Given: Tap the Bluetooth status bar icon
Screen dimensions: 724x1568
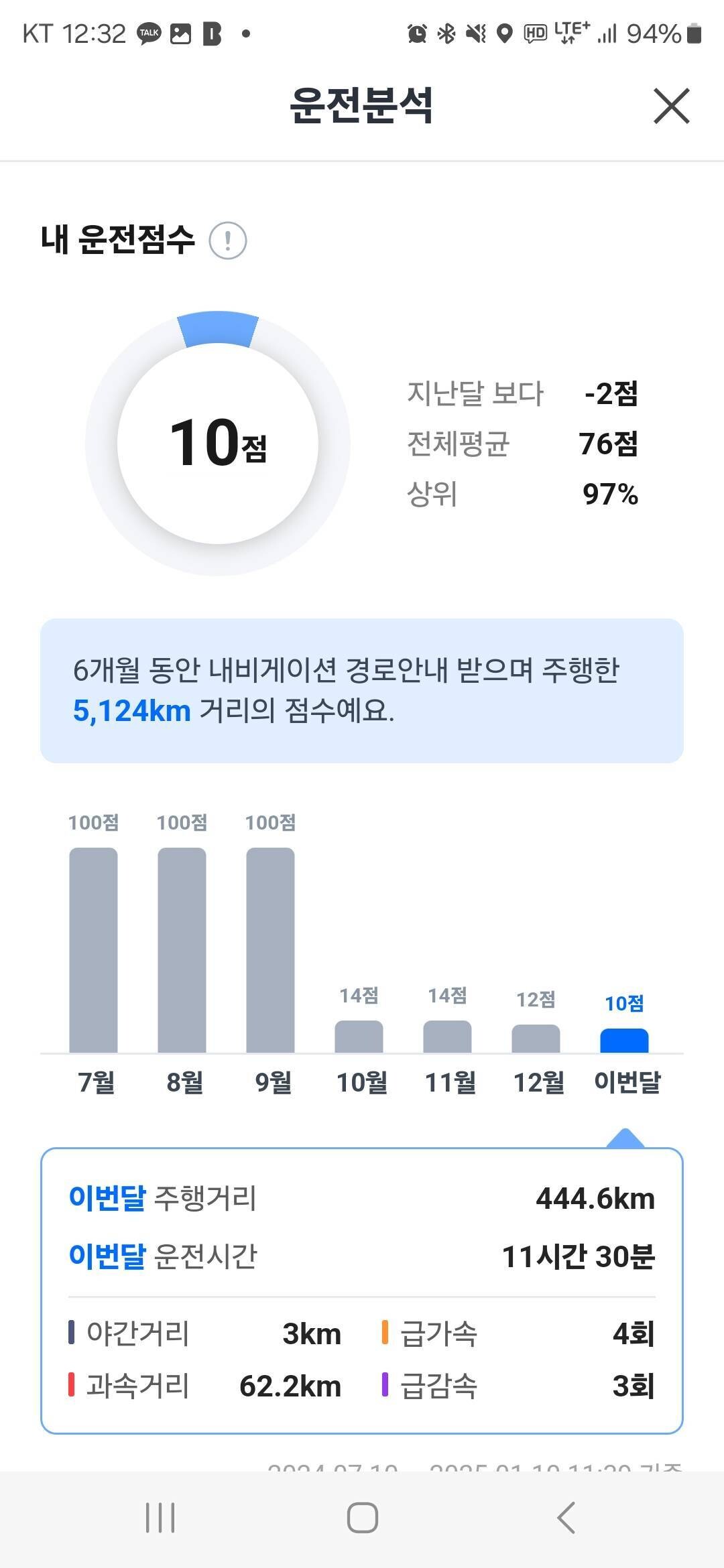Looking at the screenshot, I should [446, 32].
